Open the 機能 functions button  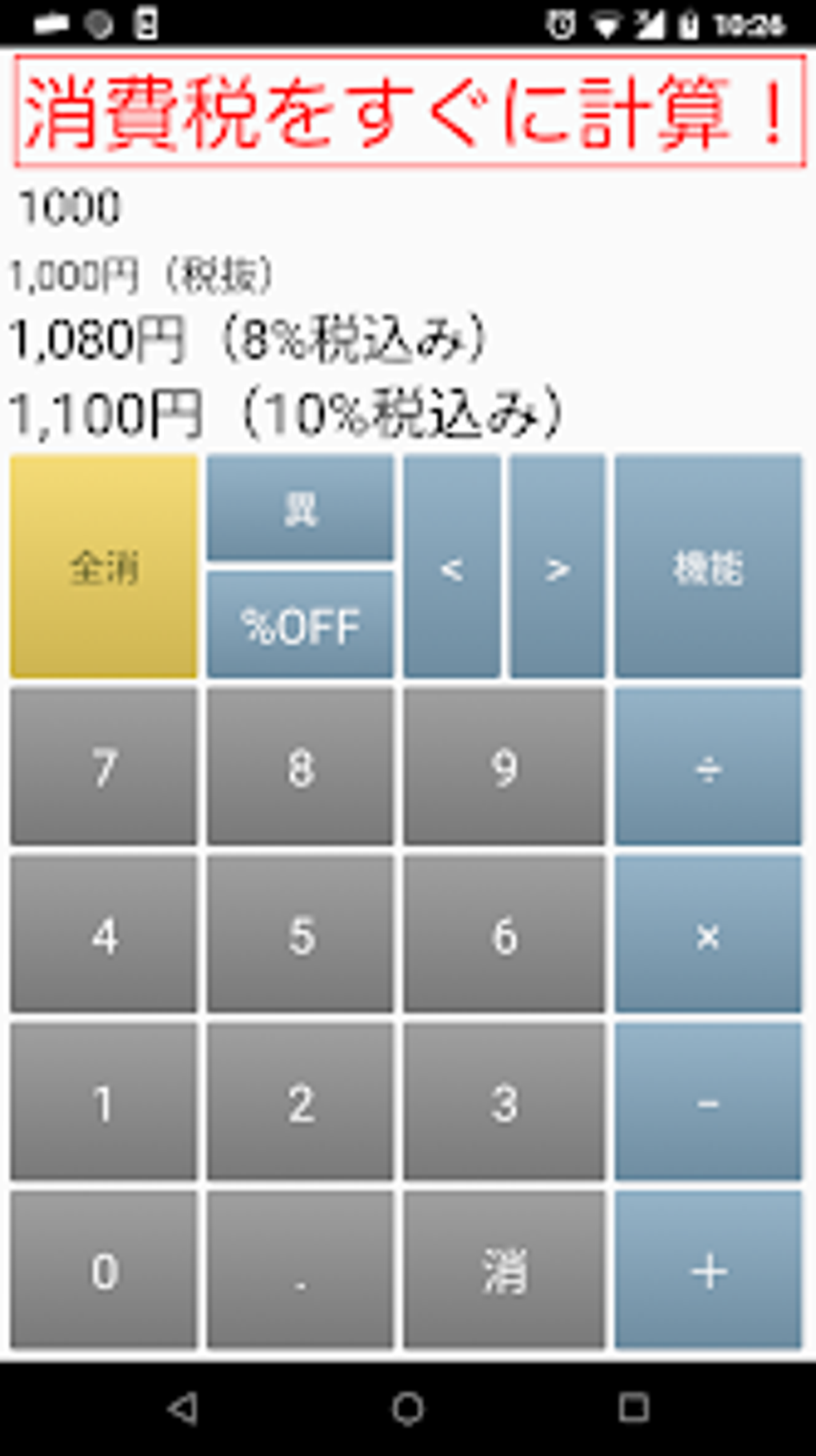[x=708, y=567]
